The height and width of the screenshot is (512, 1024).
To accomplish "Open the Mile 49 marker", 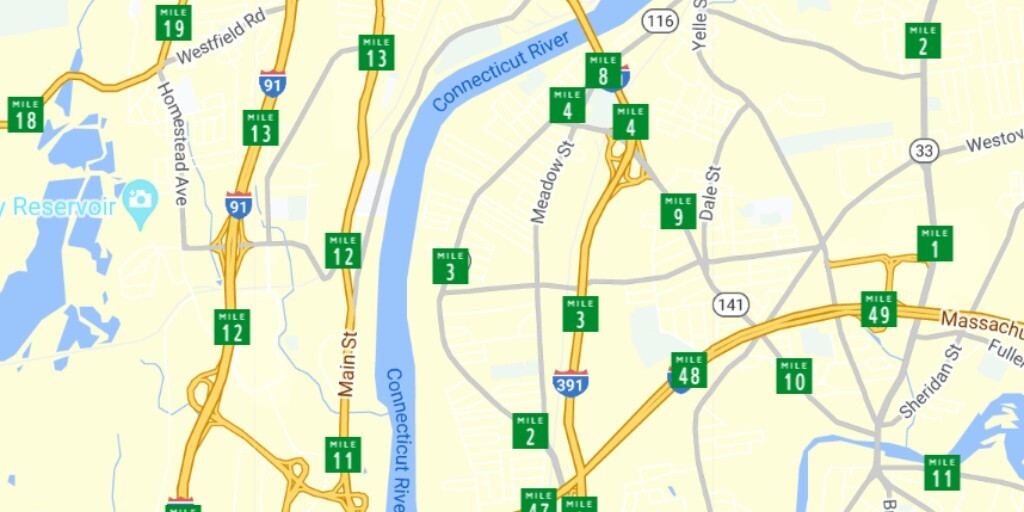I will (879, 310).
